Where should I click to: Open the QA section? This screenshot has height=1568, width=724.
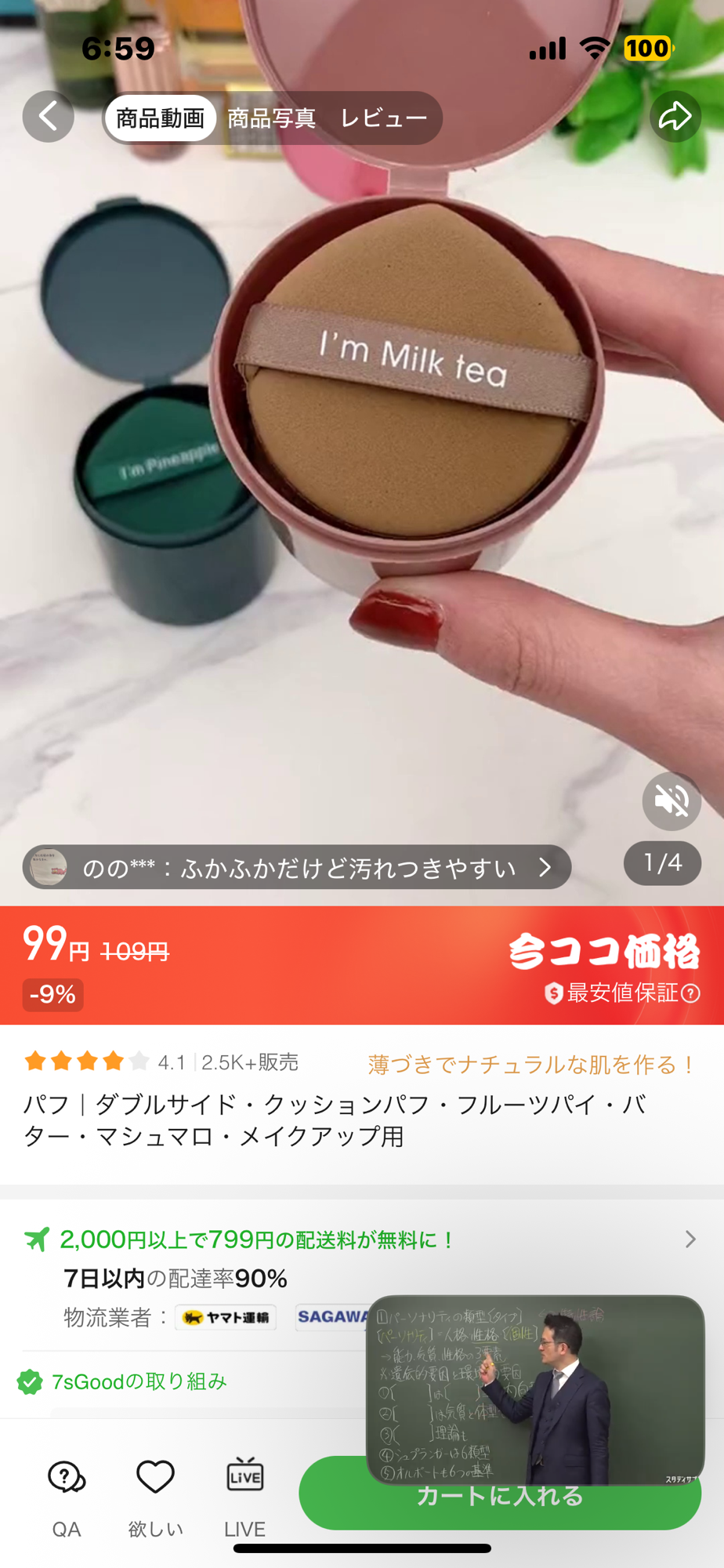click(67, 1497)
